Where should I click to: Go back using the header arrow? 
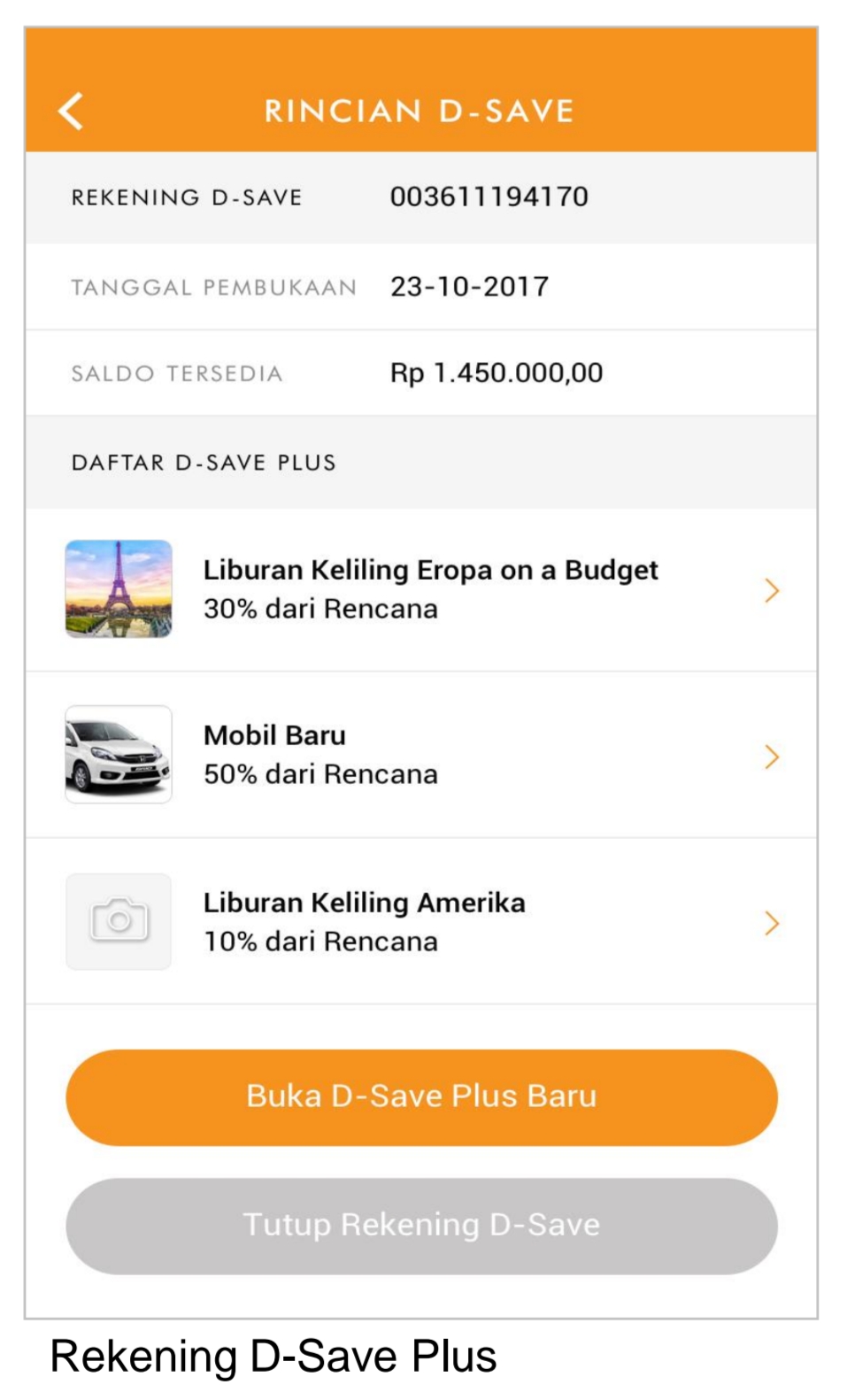(71, 112)
